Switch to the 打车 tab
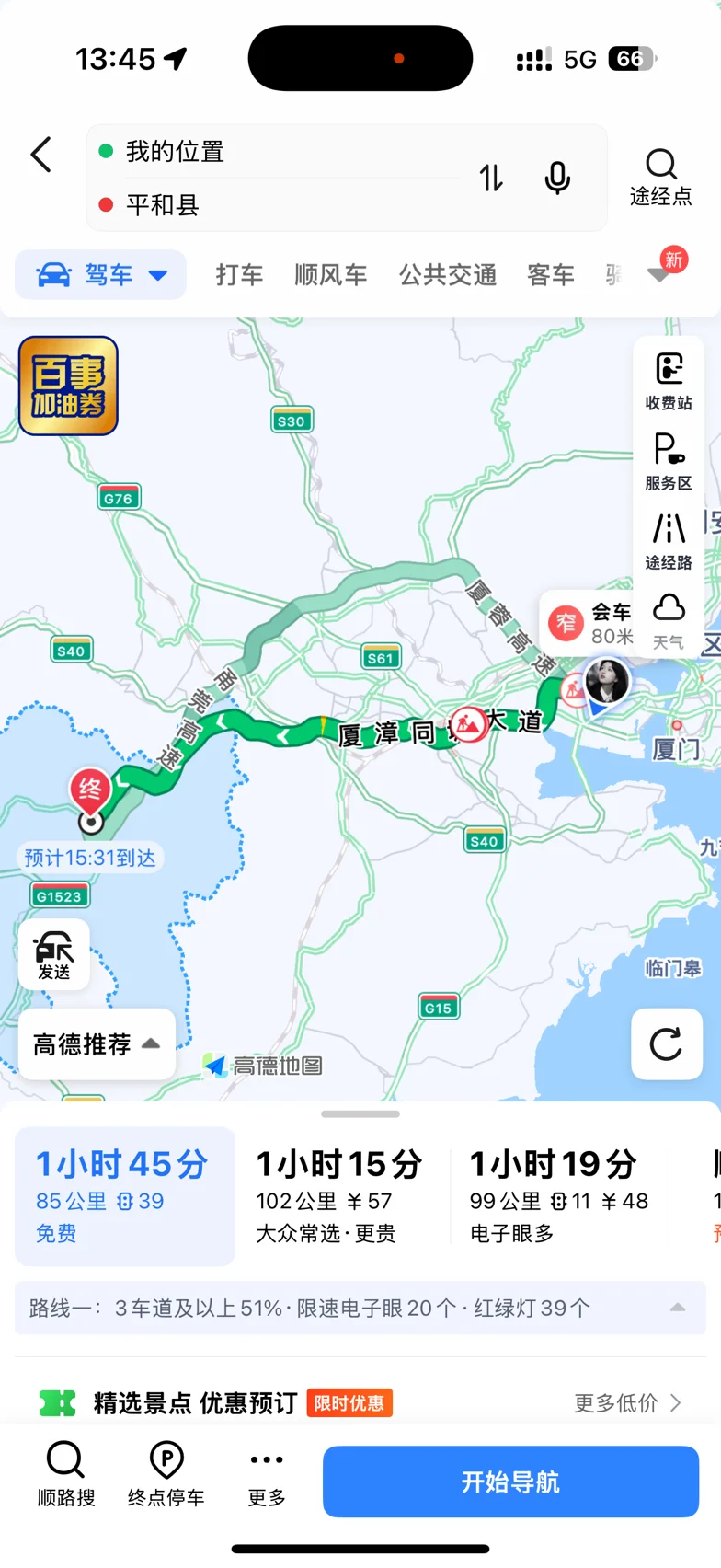This screenshot has height=1568, width=721. pyautogui.click(x=239, y=274)
